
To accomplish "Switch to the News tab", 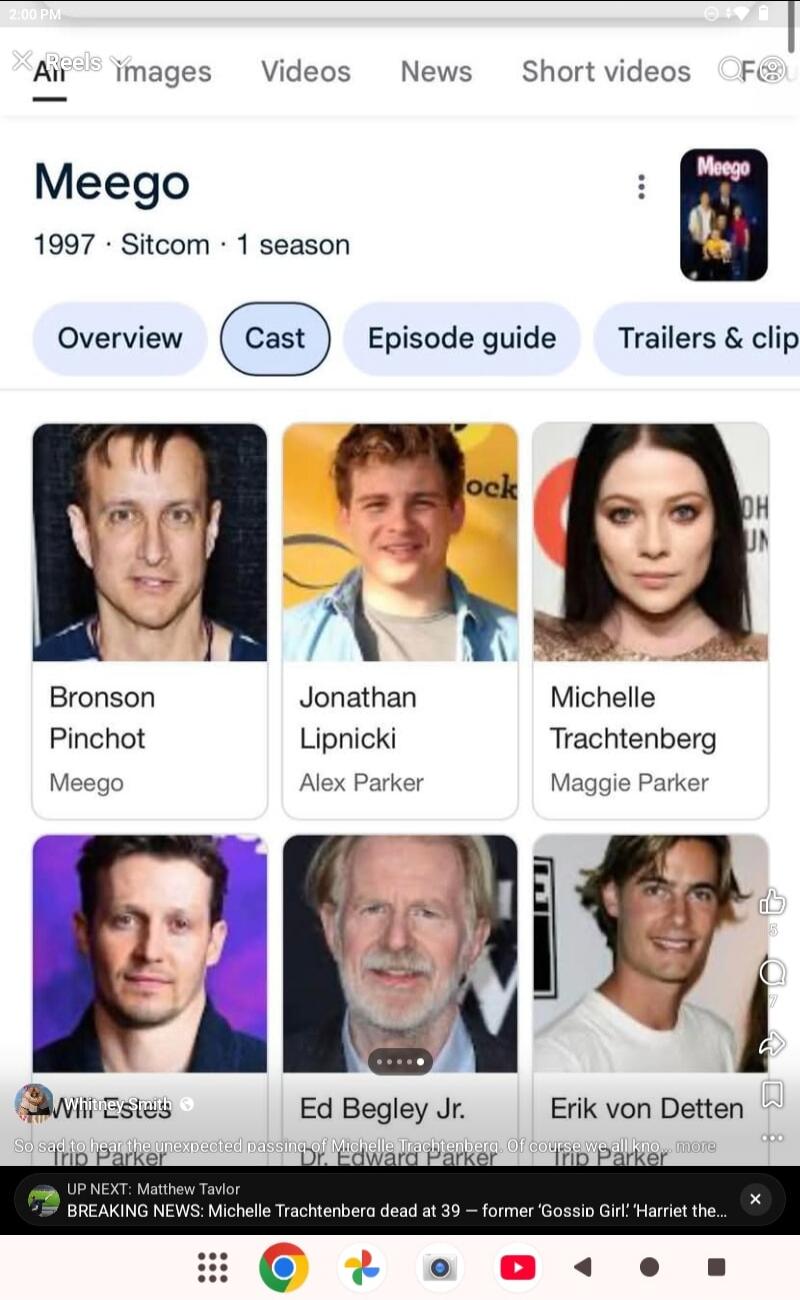I will pyautogui.click(x=436, y=71).
